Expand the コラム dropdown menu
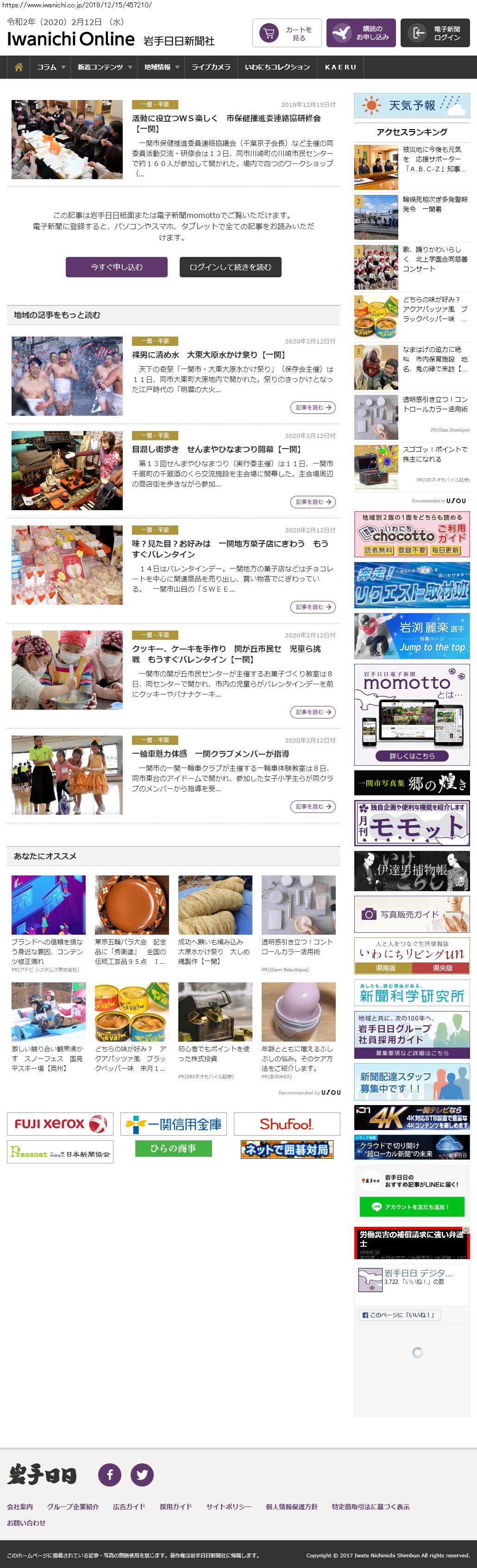This screenshot has width=477, height=1568. 50,67
